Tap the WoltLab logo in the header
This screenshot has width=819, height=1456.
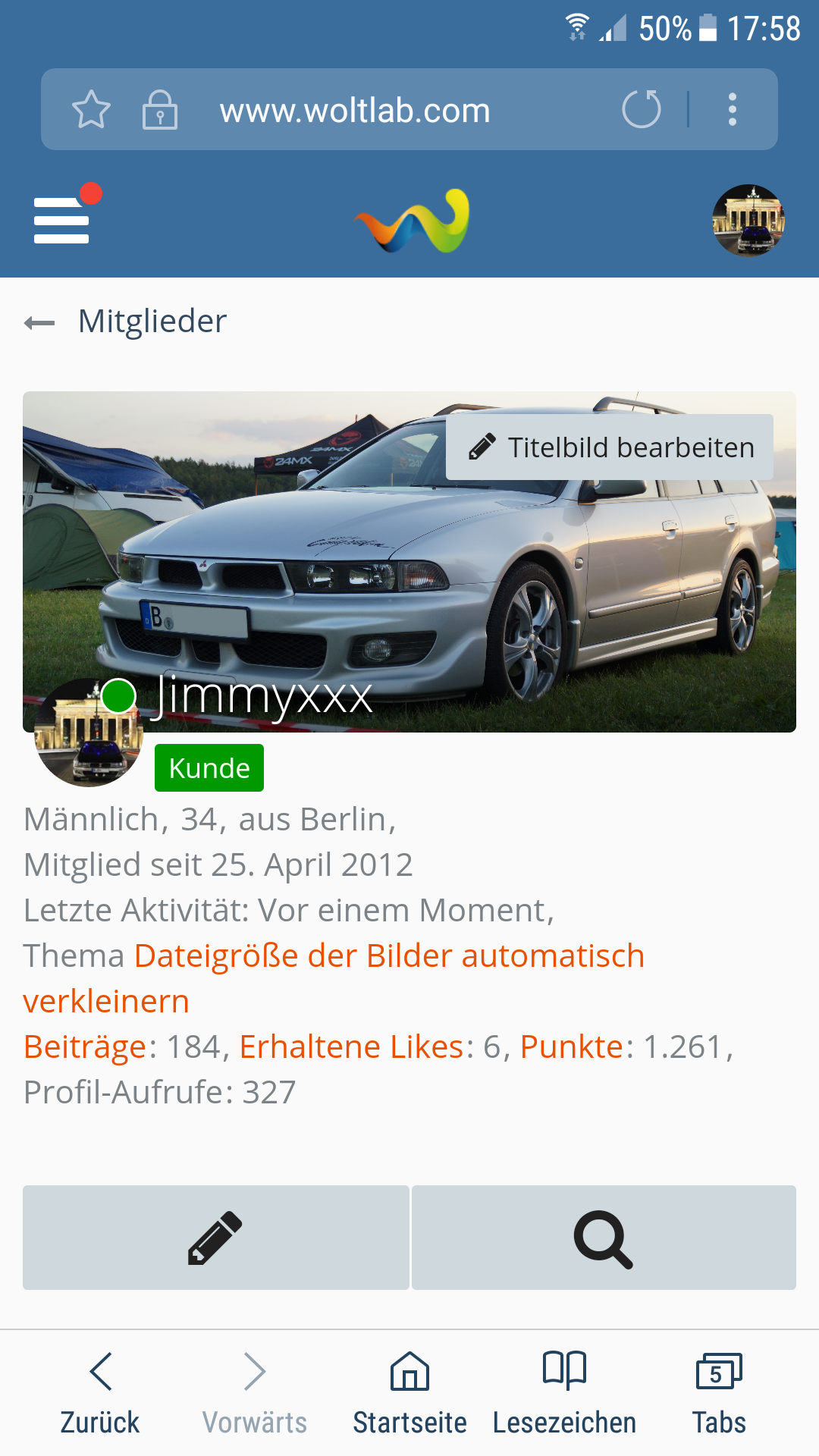412,221
